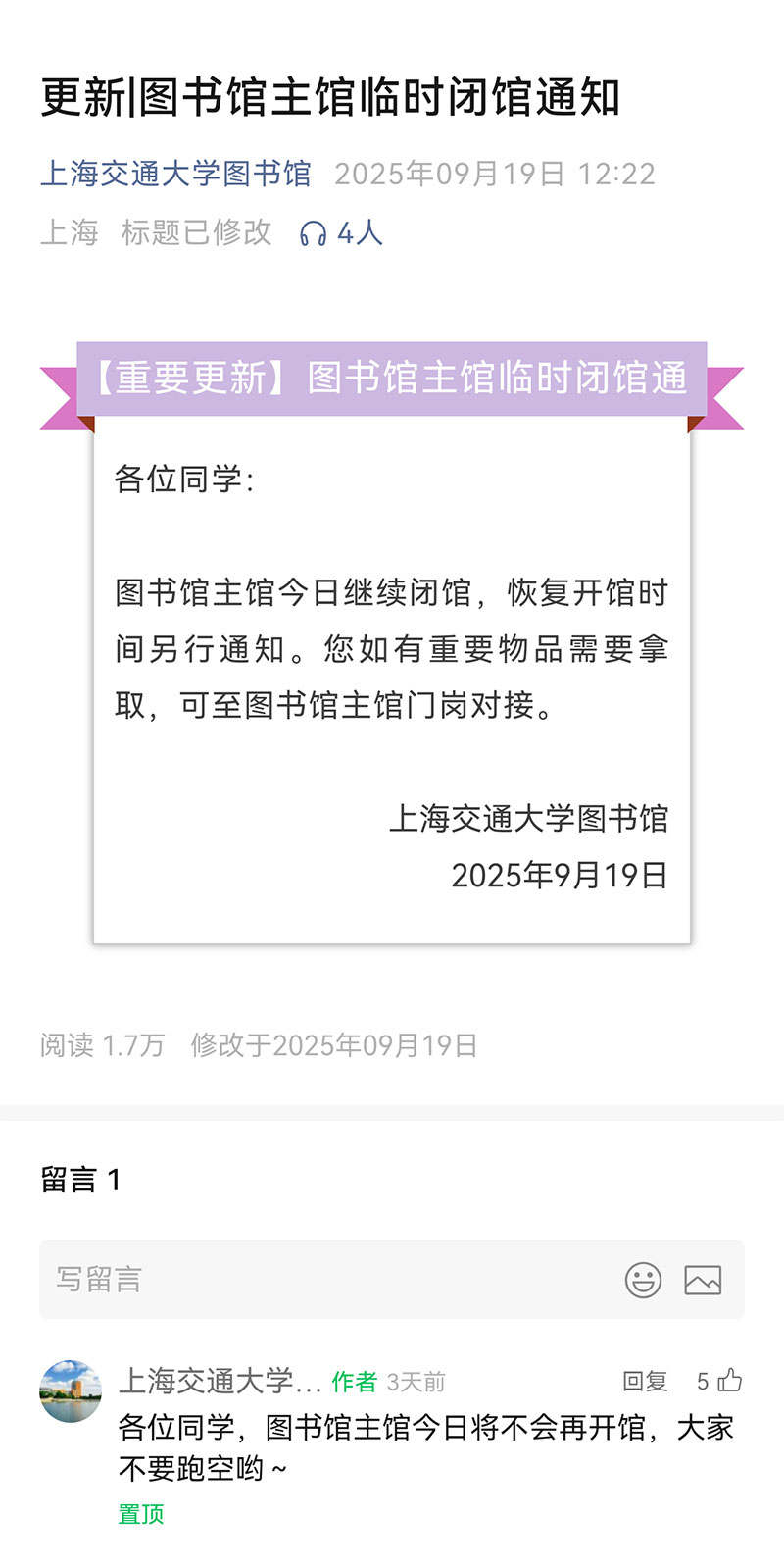Like the author's pinned comment

click(x=728, y=1381)
